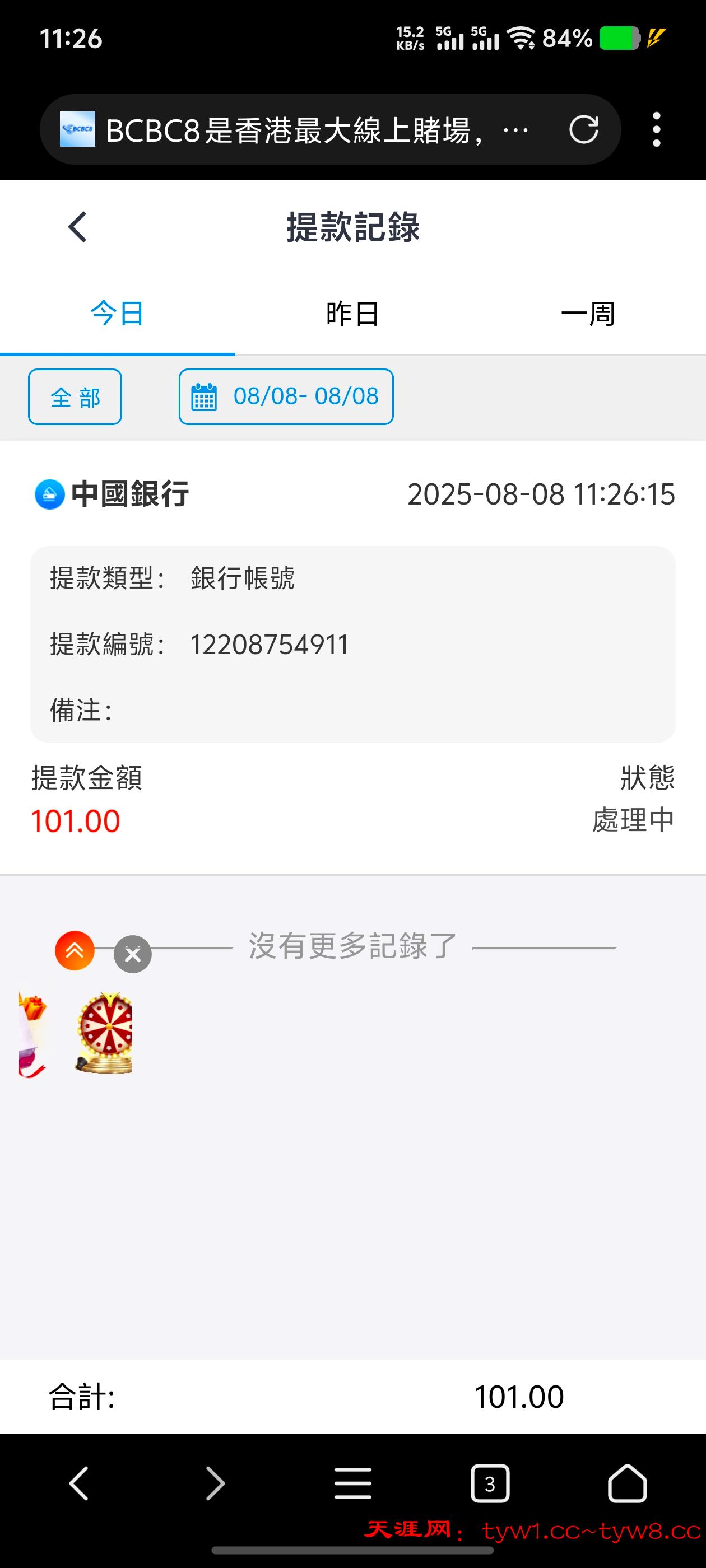Expand the orange floating promo widget
Image resolution: width=706 pixels, height=1568 pixels.
click(75, 950)
